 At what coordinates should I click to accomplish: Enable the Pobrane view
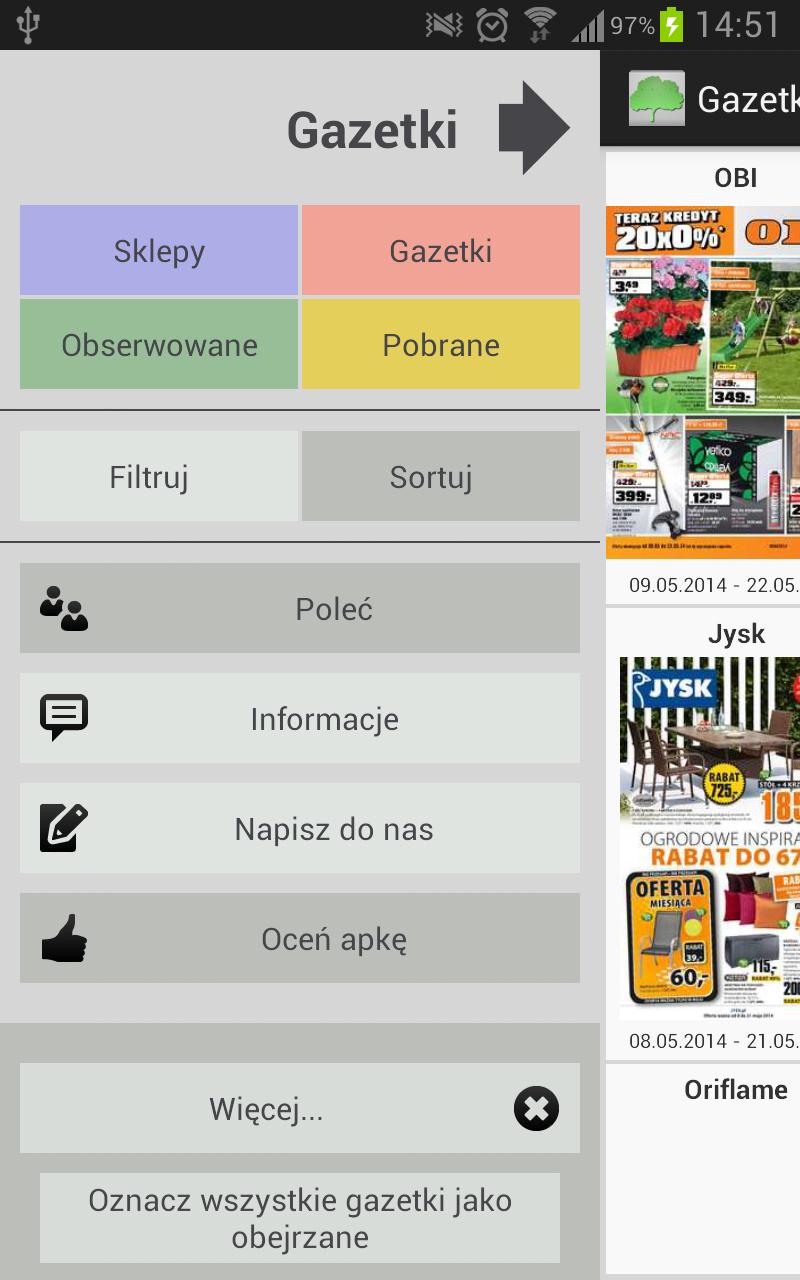point(439,344)
